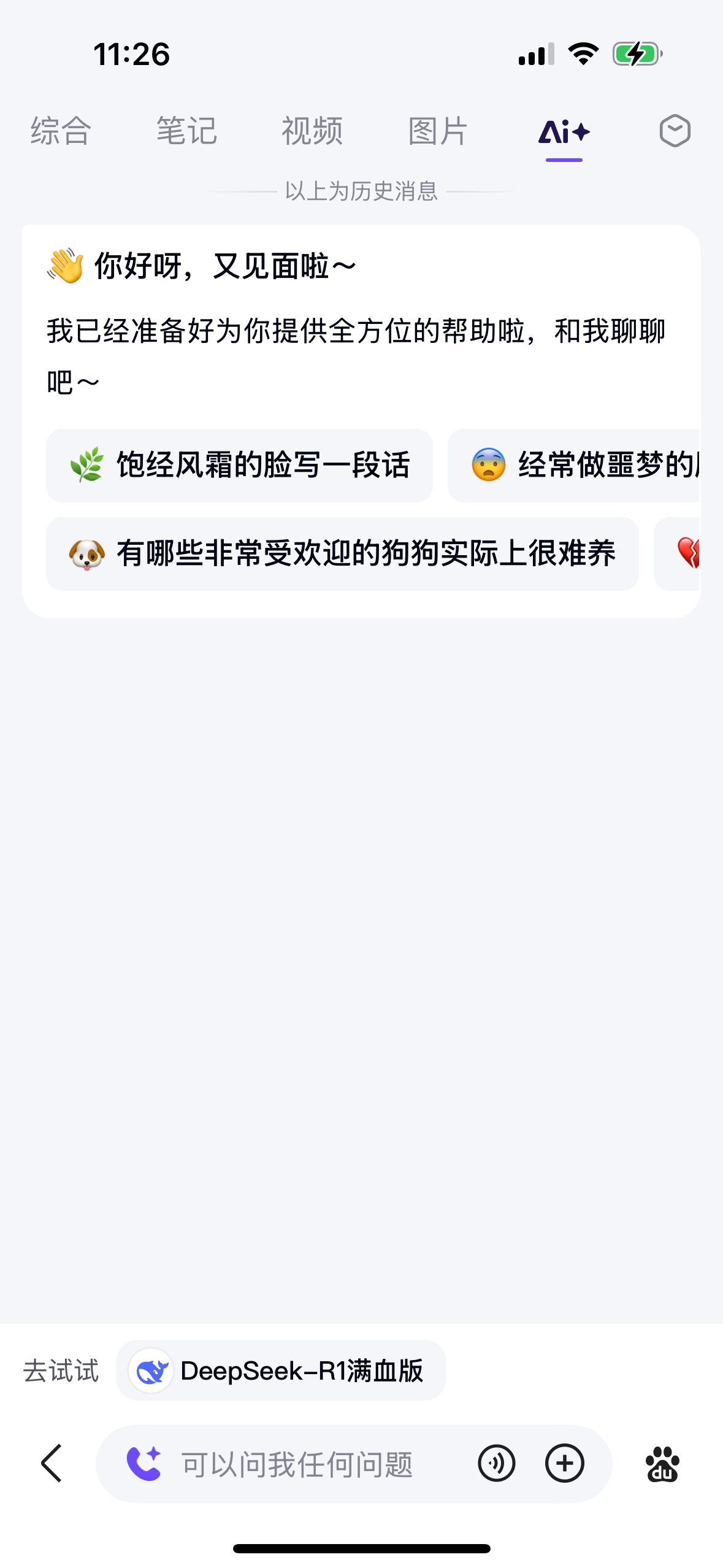Tap the voice input icon
The width and height of the screenshot is (723, 1568).
click(496, 1463)
